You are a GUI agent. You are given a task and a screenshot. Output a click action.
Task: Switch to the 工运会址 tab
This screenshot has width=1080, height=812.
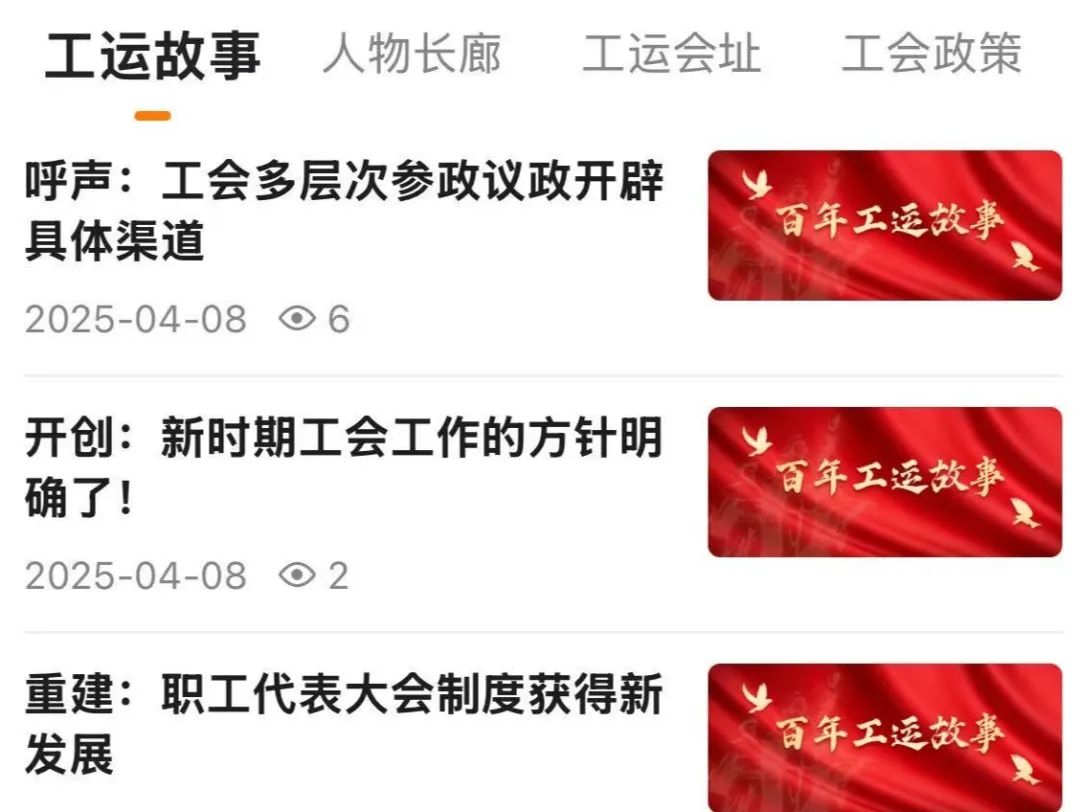pos(671,55)
